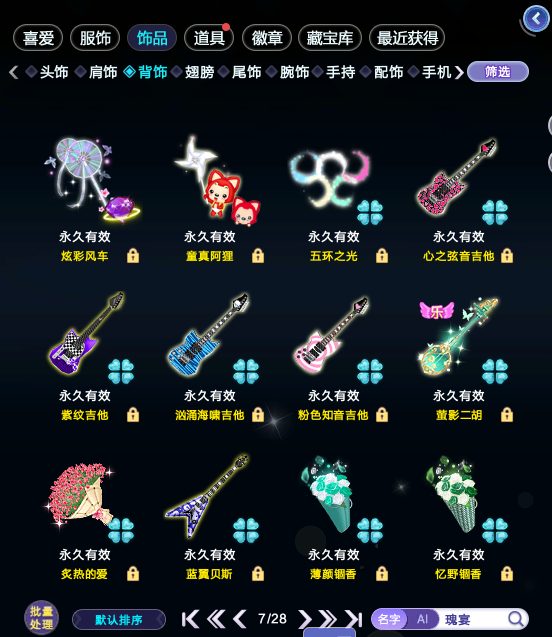This screenshot has height=637, width=552.
Task: Open the 默认排序 sort dropdown
Action: 119,620
